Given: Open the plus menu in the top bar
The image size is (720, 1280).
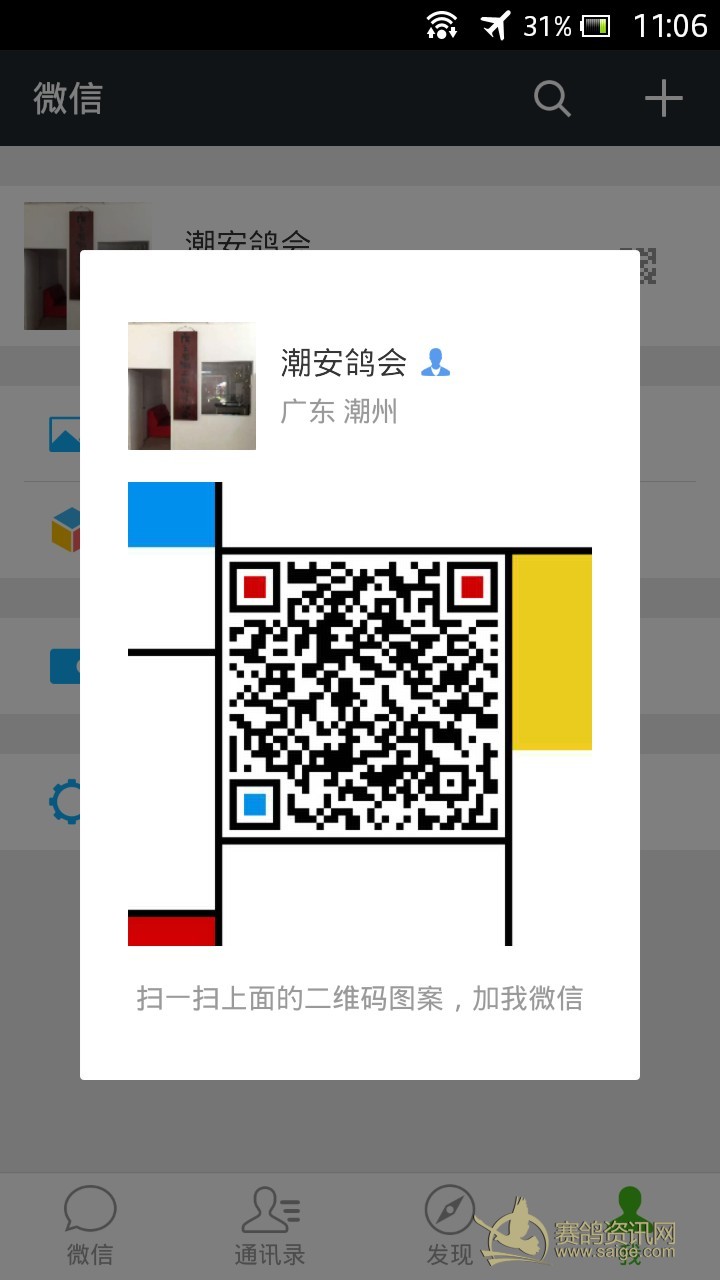Looking at the screenshot, I should tap(663, 99).
